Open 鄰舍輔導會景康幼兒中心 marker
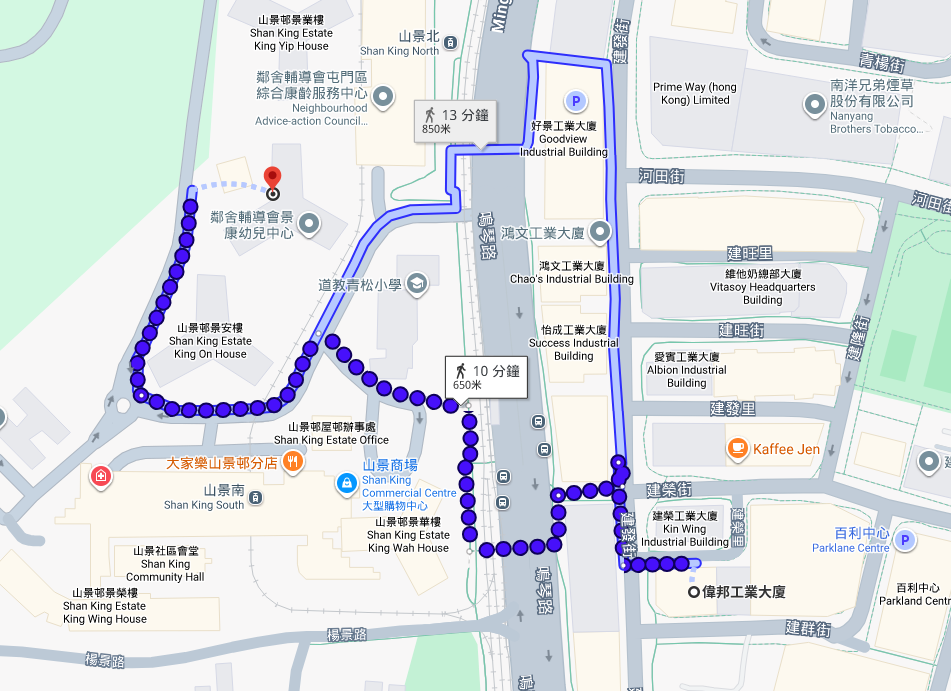 [309, 225]
